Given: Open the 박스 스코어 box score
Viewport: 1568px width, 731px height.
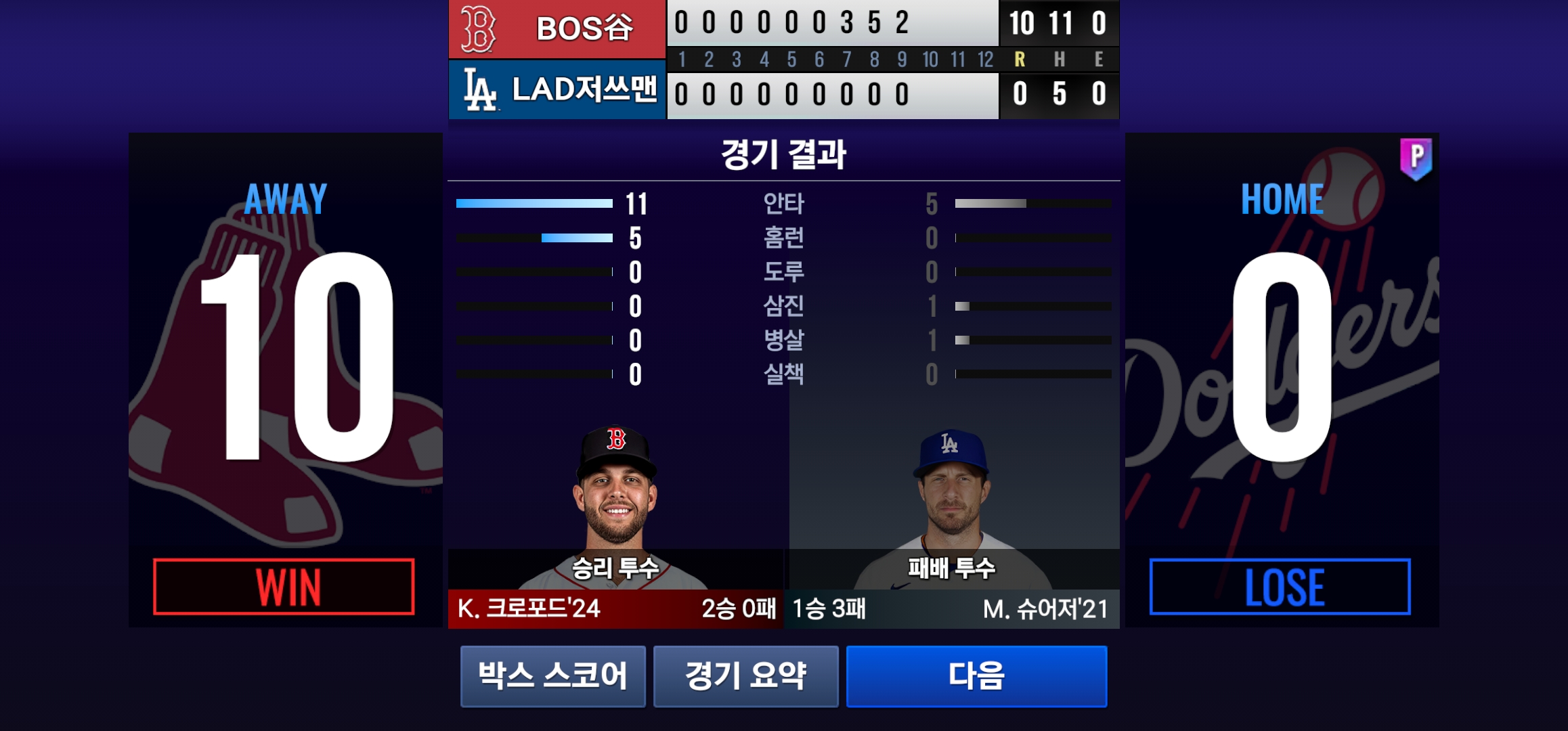Looking at the screenshot, I should pos(553,676).
